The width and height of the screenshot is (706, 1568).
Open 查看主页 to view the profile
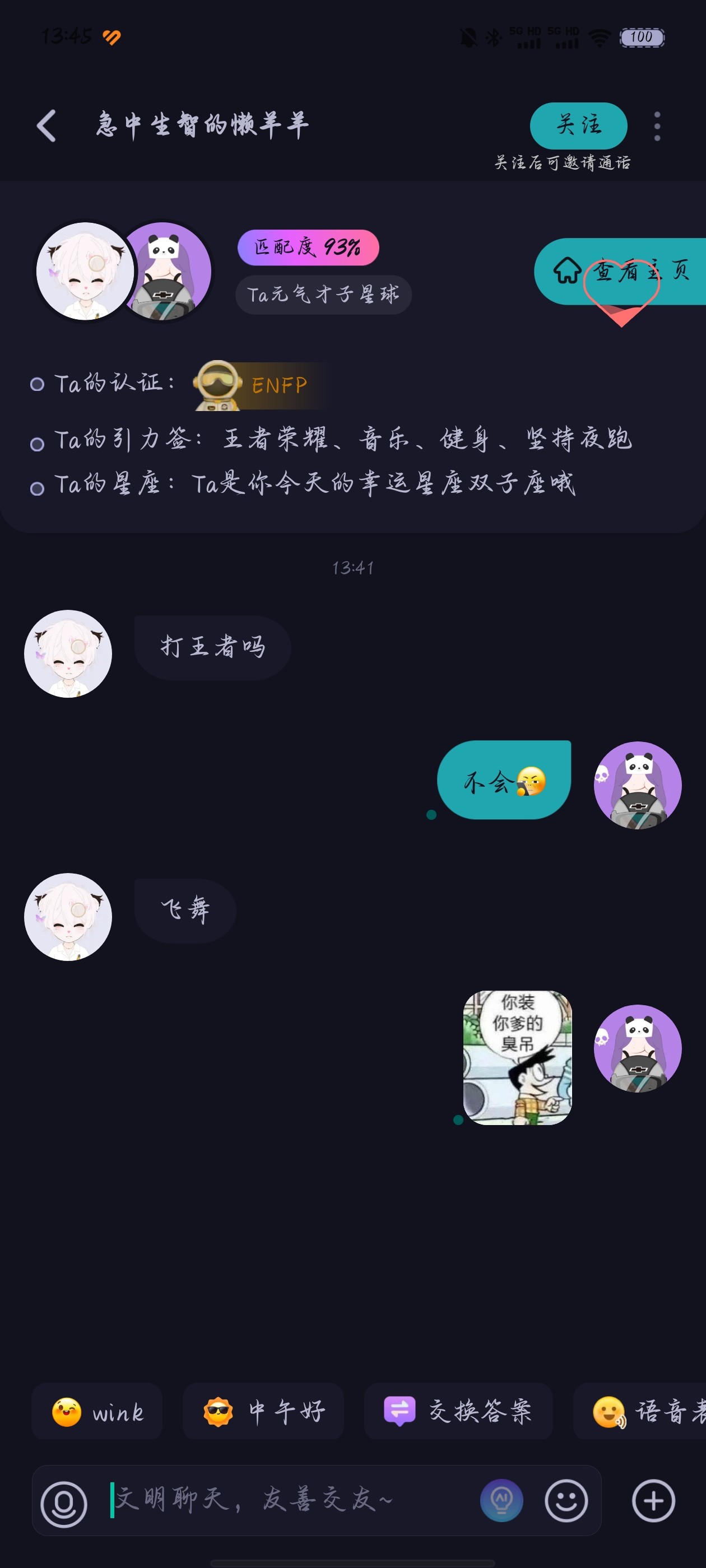(620, 271)
